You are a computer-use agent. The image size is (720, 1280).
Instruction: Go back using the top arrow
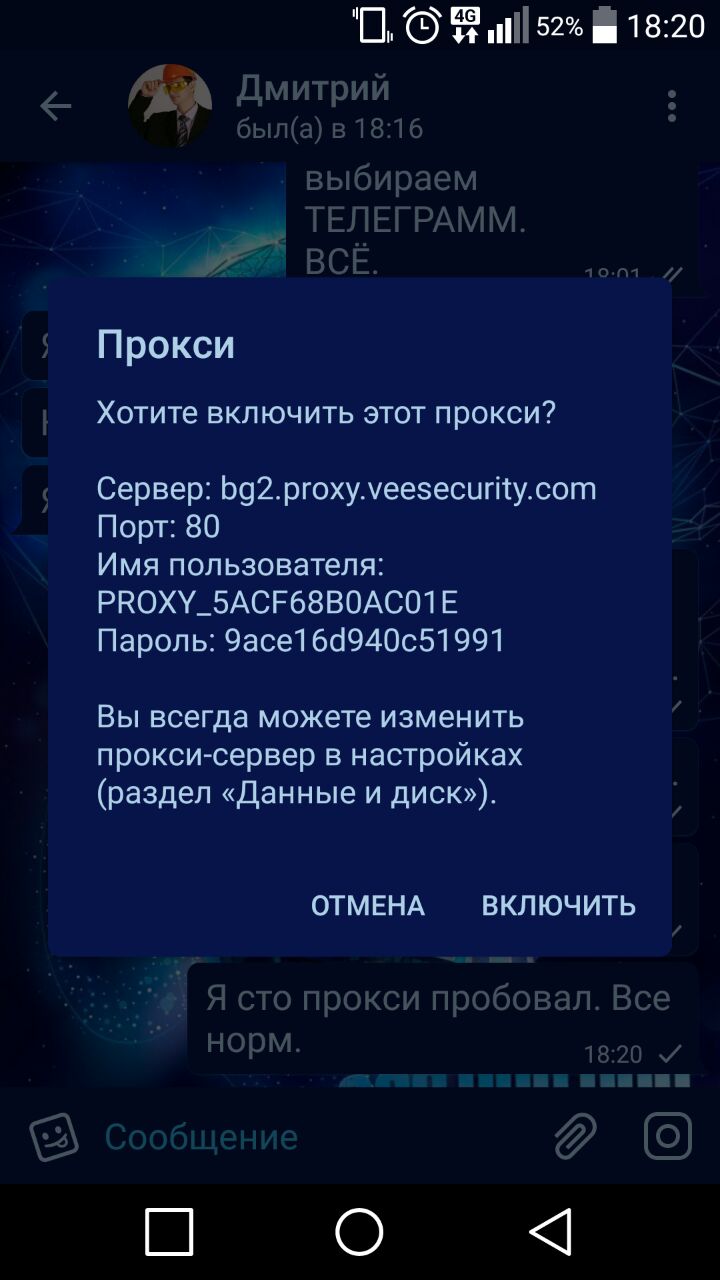click(55, 106)
